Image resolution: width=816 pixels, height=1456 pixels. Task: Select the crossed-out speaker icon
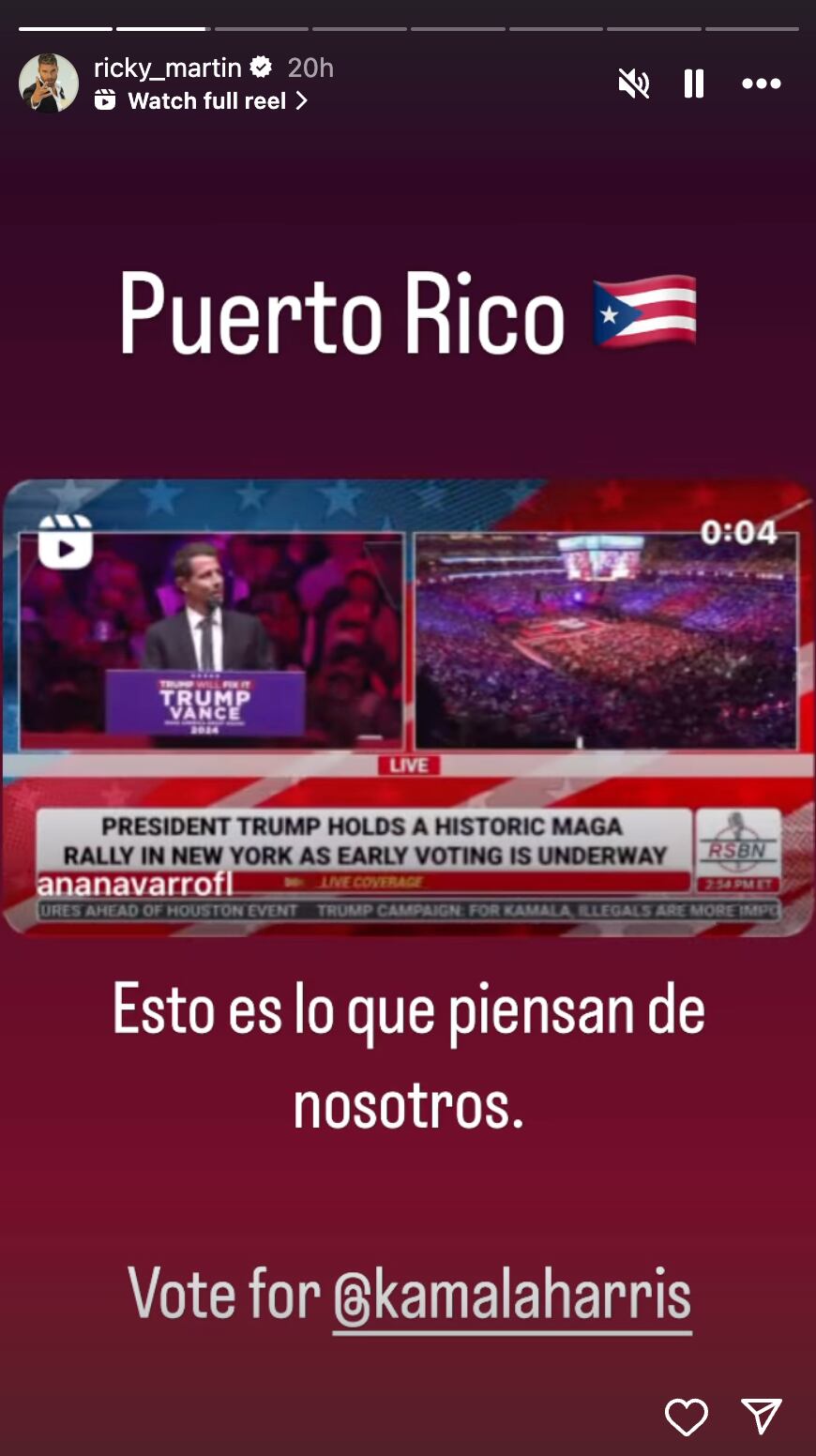coord(634,83)
